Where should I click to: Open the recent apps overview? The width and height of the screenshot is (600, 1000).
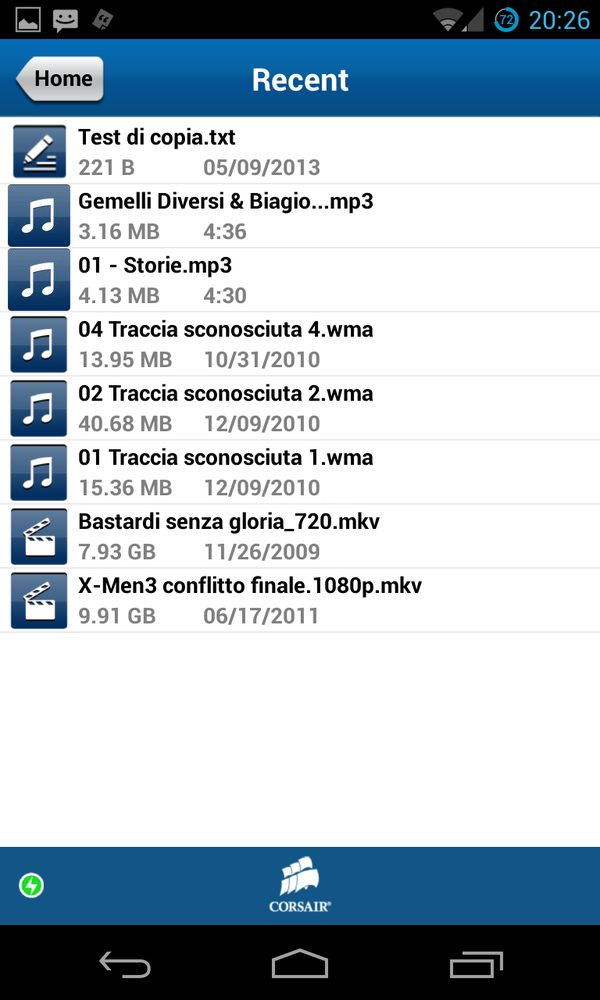pyautogui.click(x=476, y=964)
